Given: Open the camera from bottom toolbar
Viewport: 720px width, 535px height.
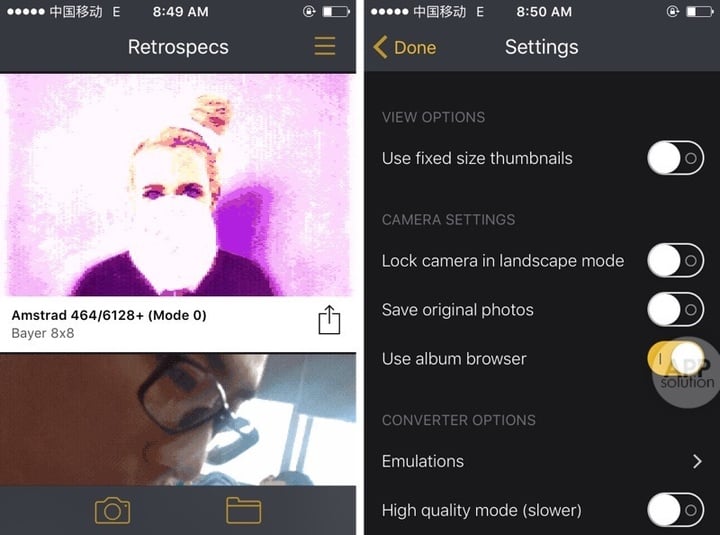Looking at the screenshot, I should (112, 511).
